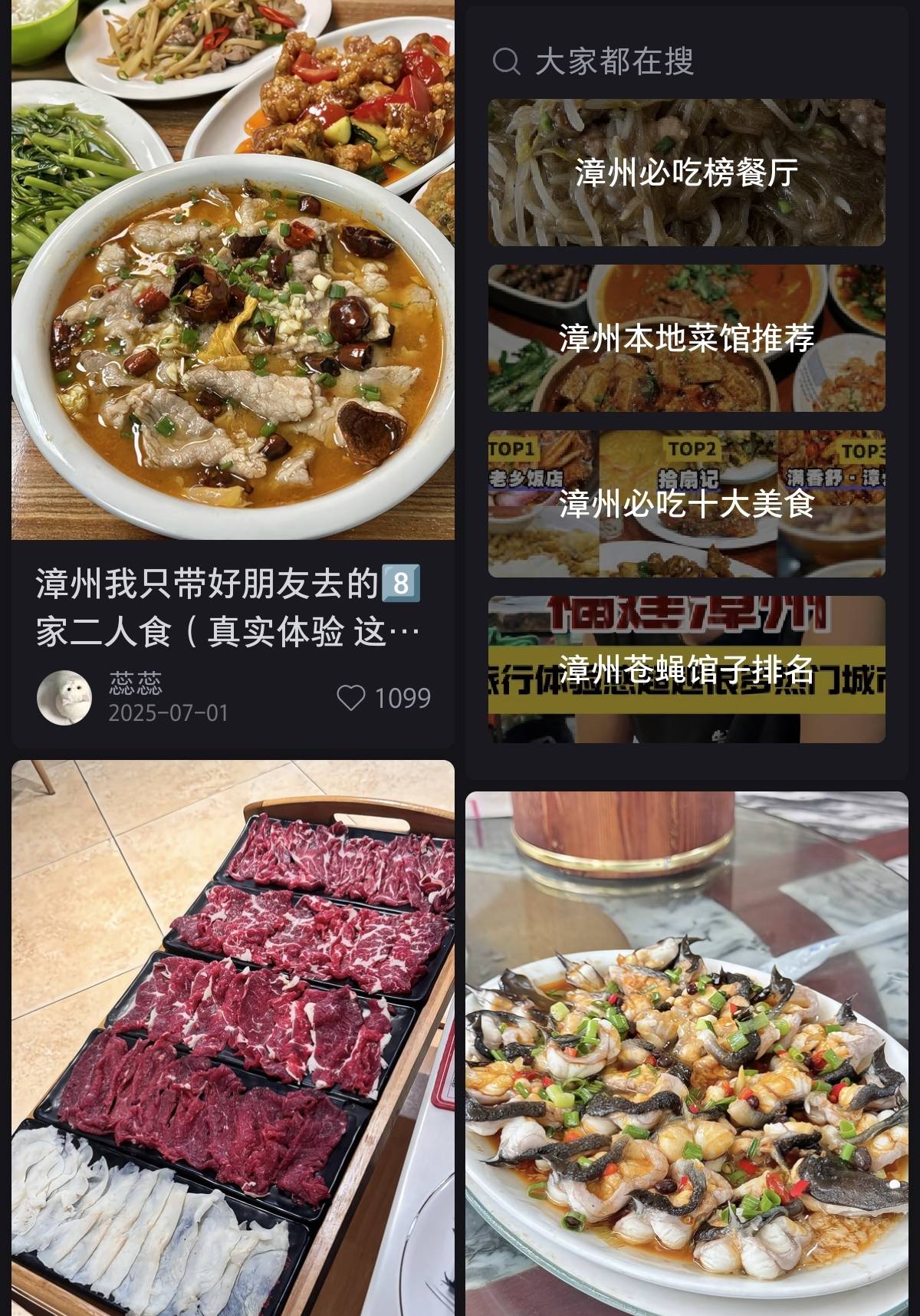920x1316 pixels.
Task: Open the raw beef platter post
Action: (232, 1035)
